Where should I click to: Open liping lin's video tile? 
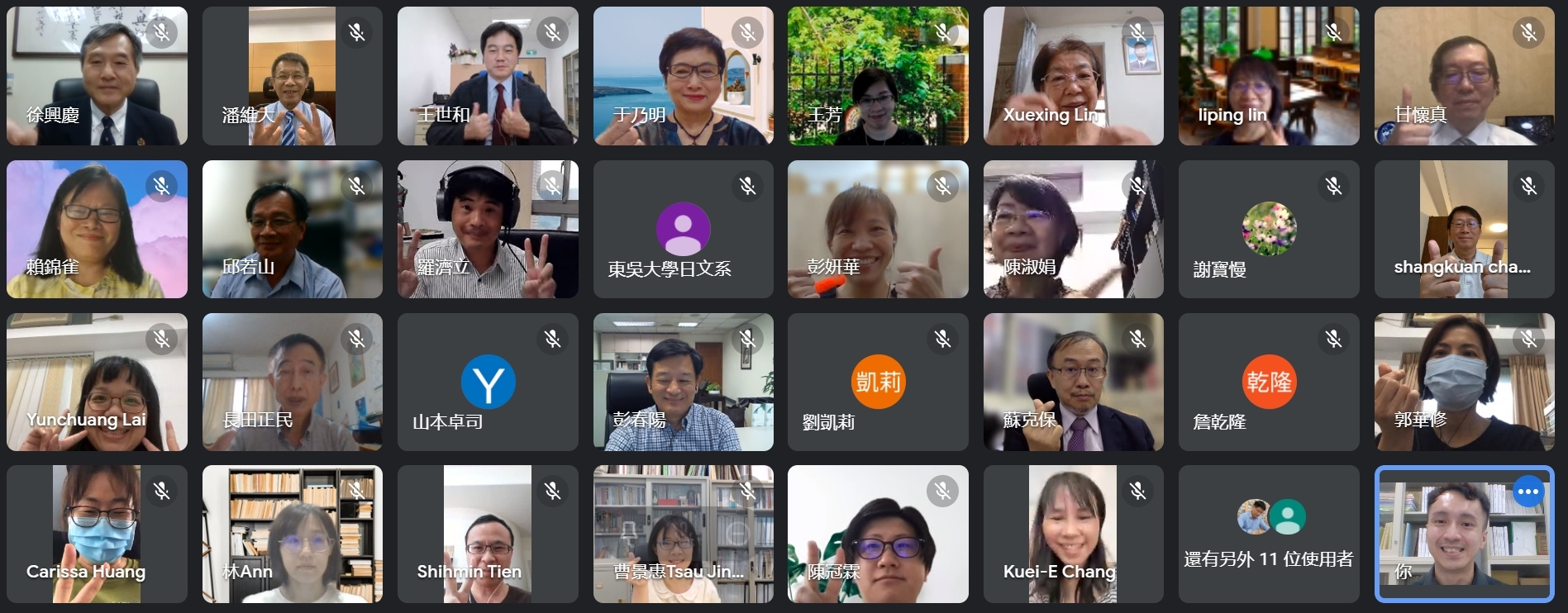(1269, 76)
